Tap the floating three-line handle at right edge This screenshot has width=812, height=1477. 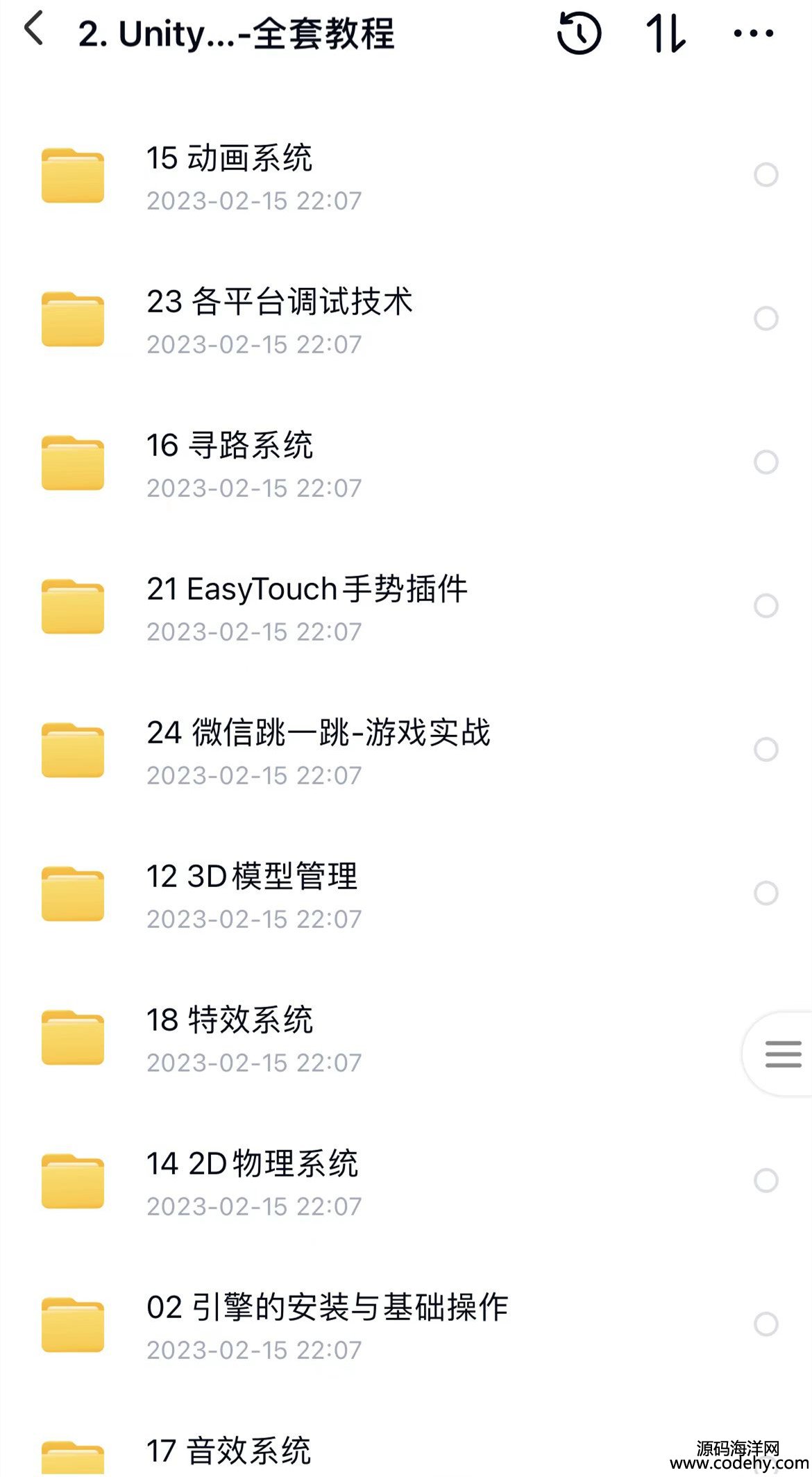coord(781,1054)
